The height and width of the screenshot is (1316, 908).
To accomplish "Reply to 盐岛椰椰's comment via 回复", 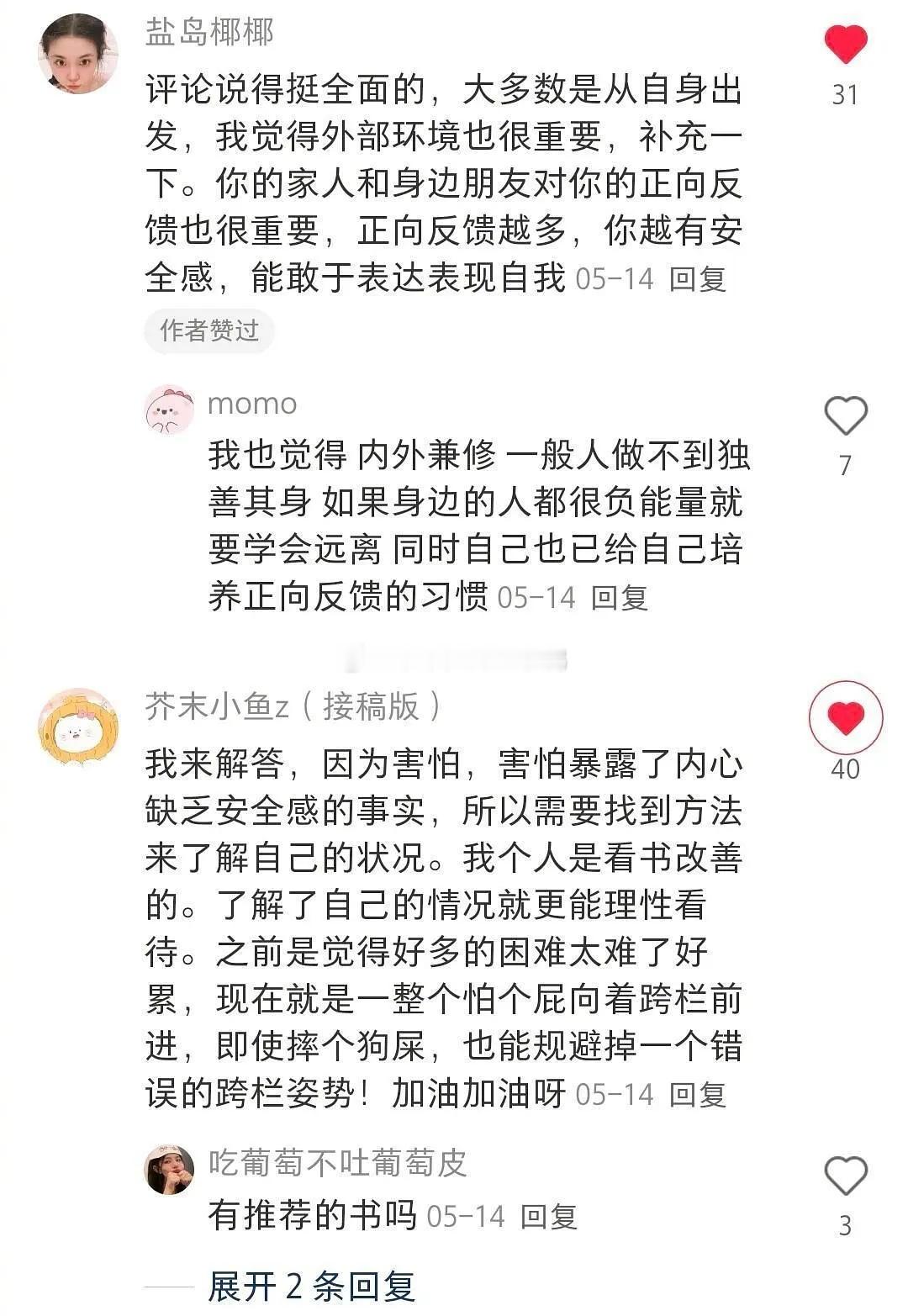I will pyautogui.click(x=699, y=282).
